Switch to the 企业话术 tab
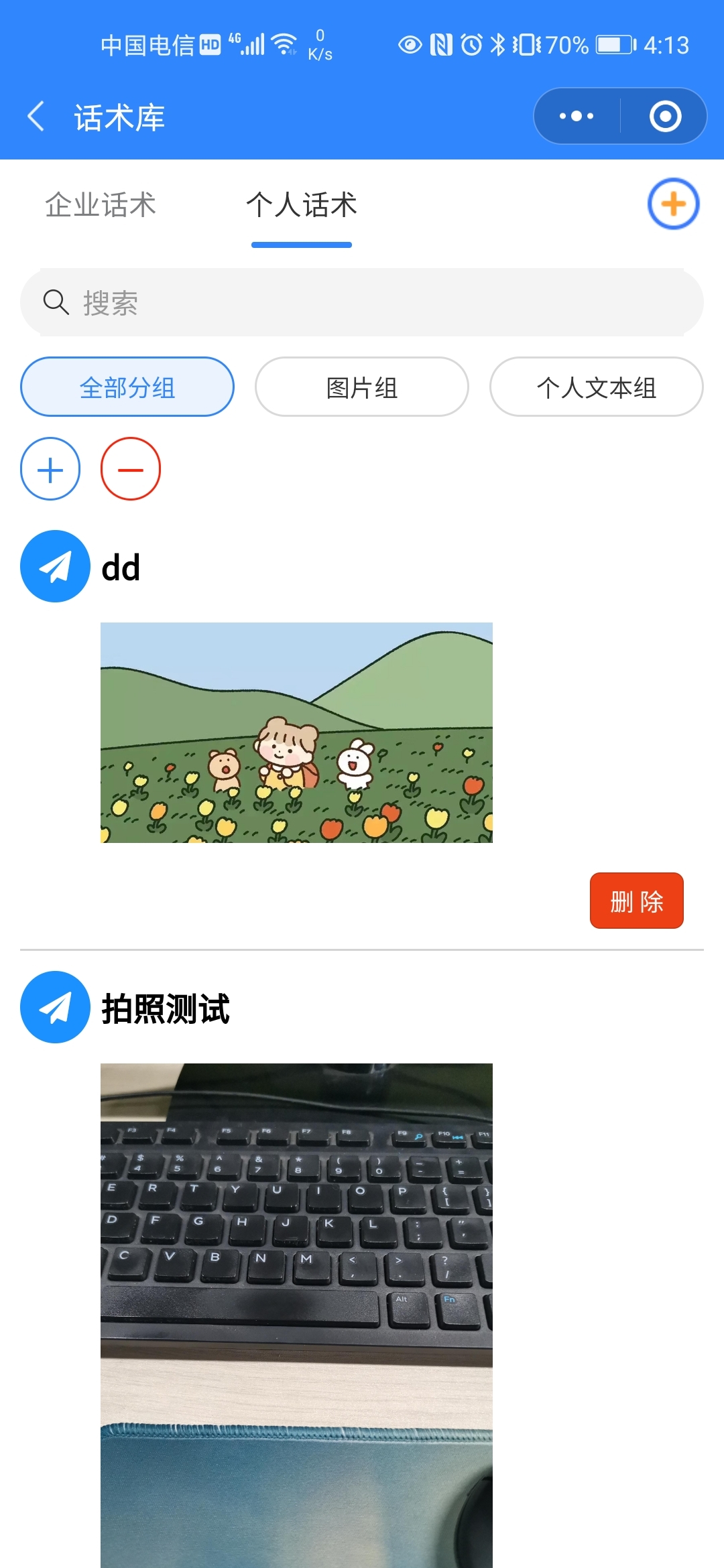This screenshot has height=1568, width=724. pos(101,205)
